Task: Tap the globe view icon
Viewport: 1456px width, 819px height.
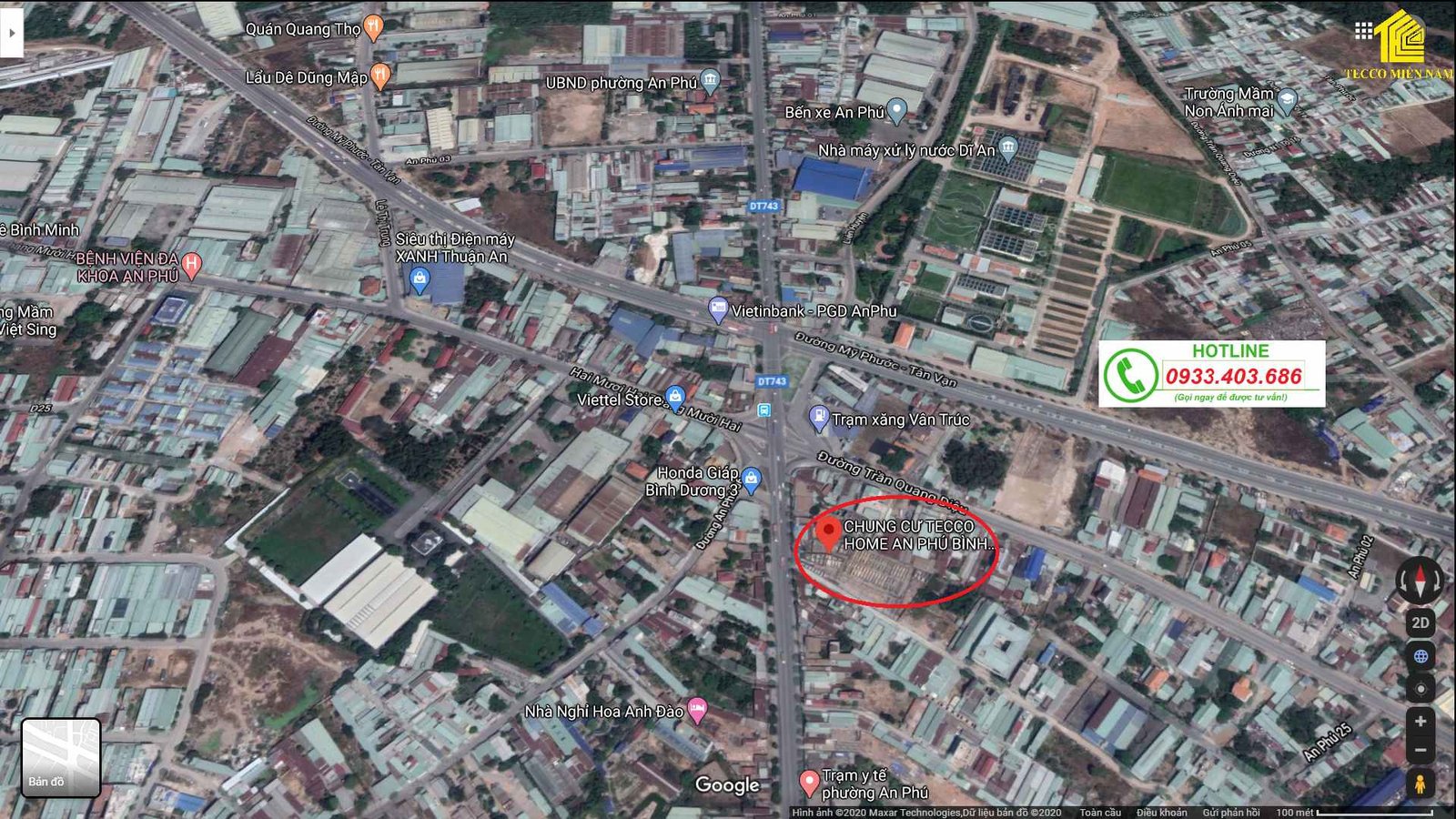Action: tap(1421, 656)
